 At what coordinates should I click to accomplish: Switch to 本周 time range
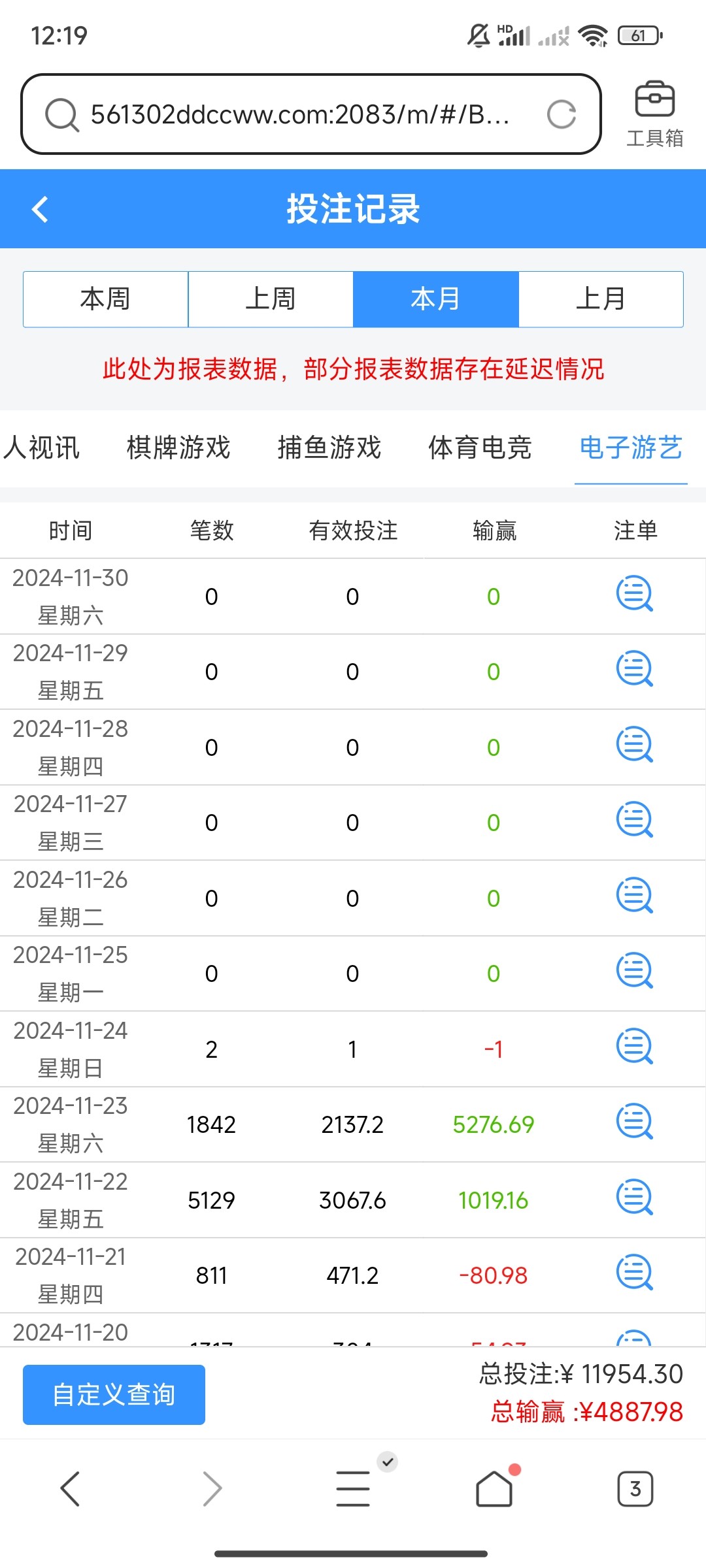105,299
